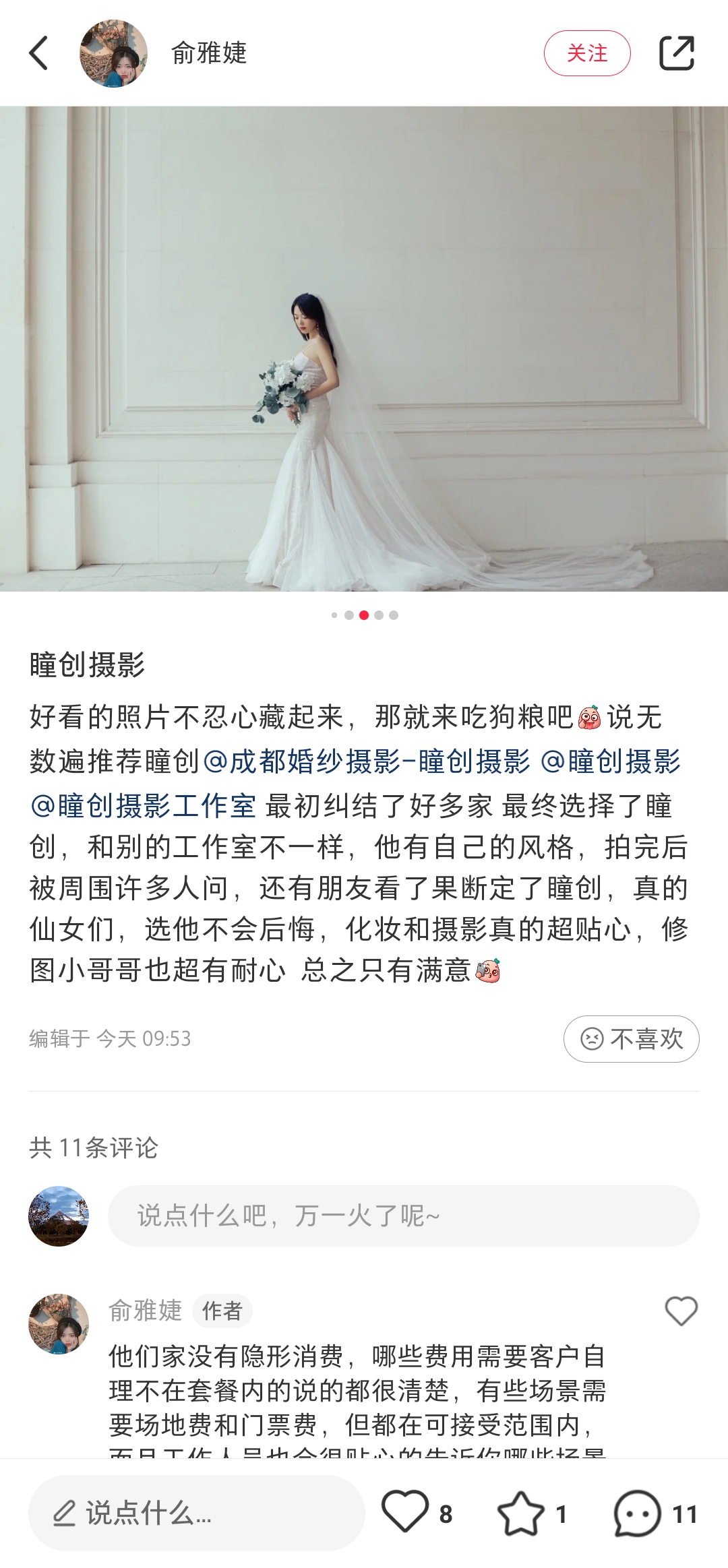
Task: Open @成都婚纱摄影-瞳创摄影 mention link
Action: click(366, 761)
